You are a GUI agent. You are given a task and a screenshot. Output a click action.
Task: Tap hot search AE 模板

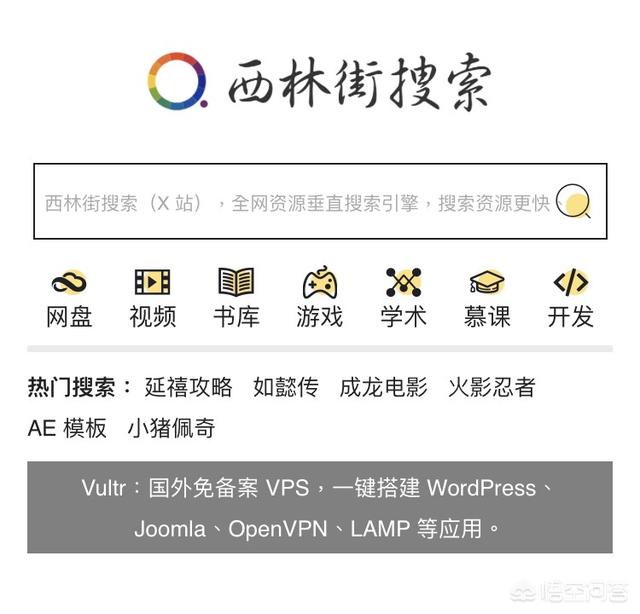click(67, 428)
